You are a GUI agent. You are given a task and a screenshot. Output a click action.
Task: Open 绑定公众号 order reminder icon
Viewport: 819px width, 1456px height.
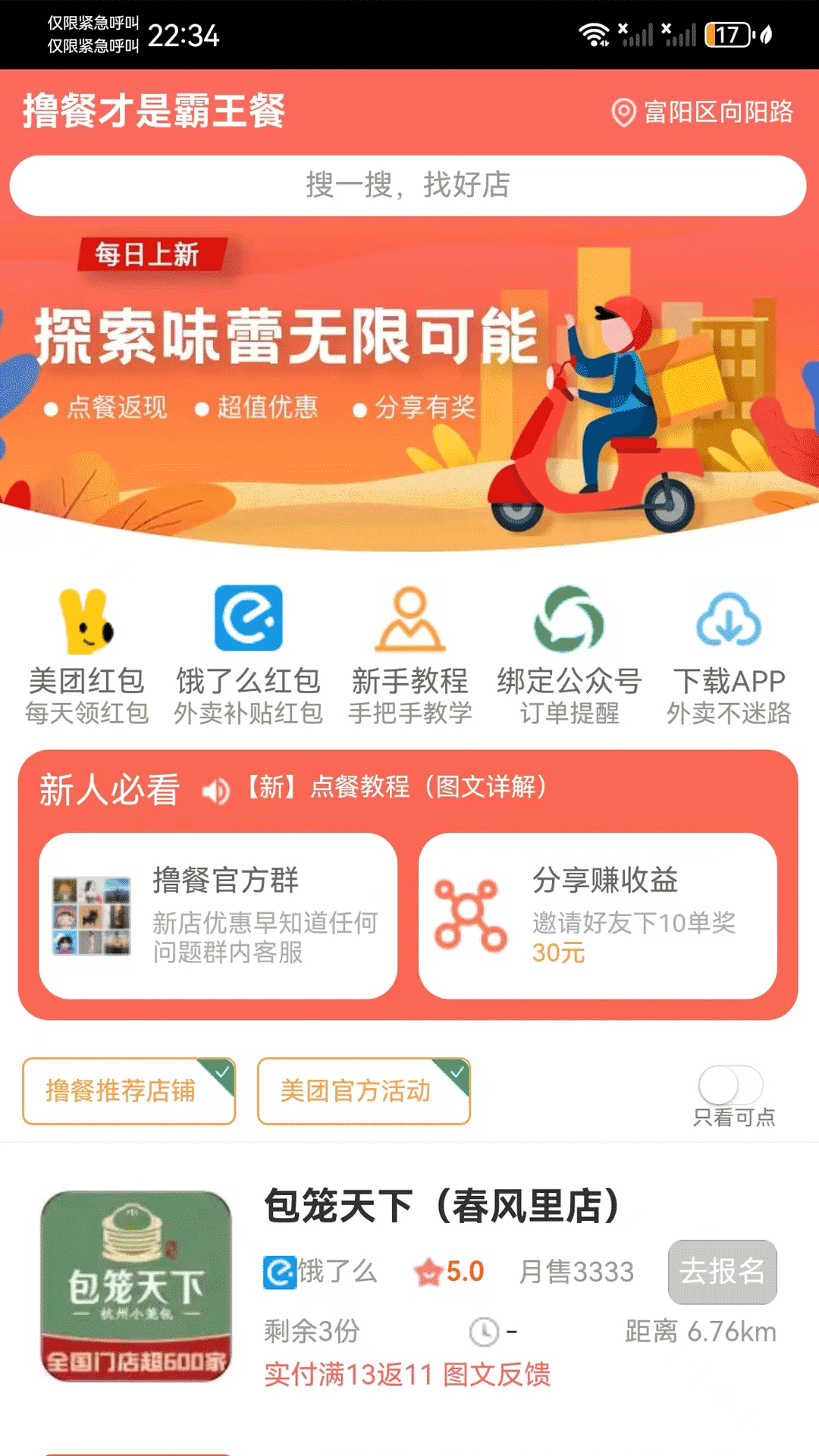pos(571,622)
